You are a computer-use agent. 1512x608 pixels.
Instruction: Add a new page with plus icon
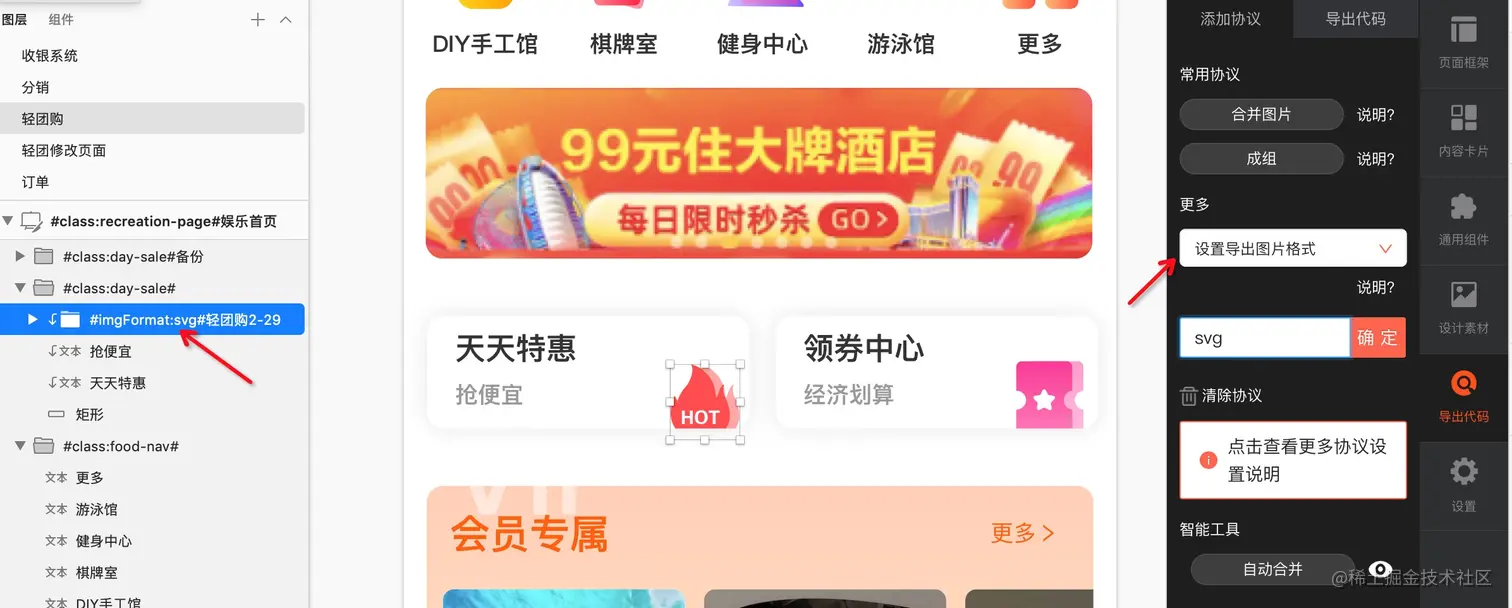[258, 20]
